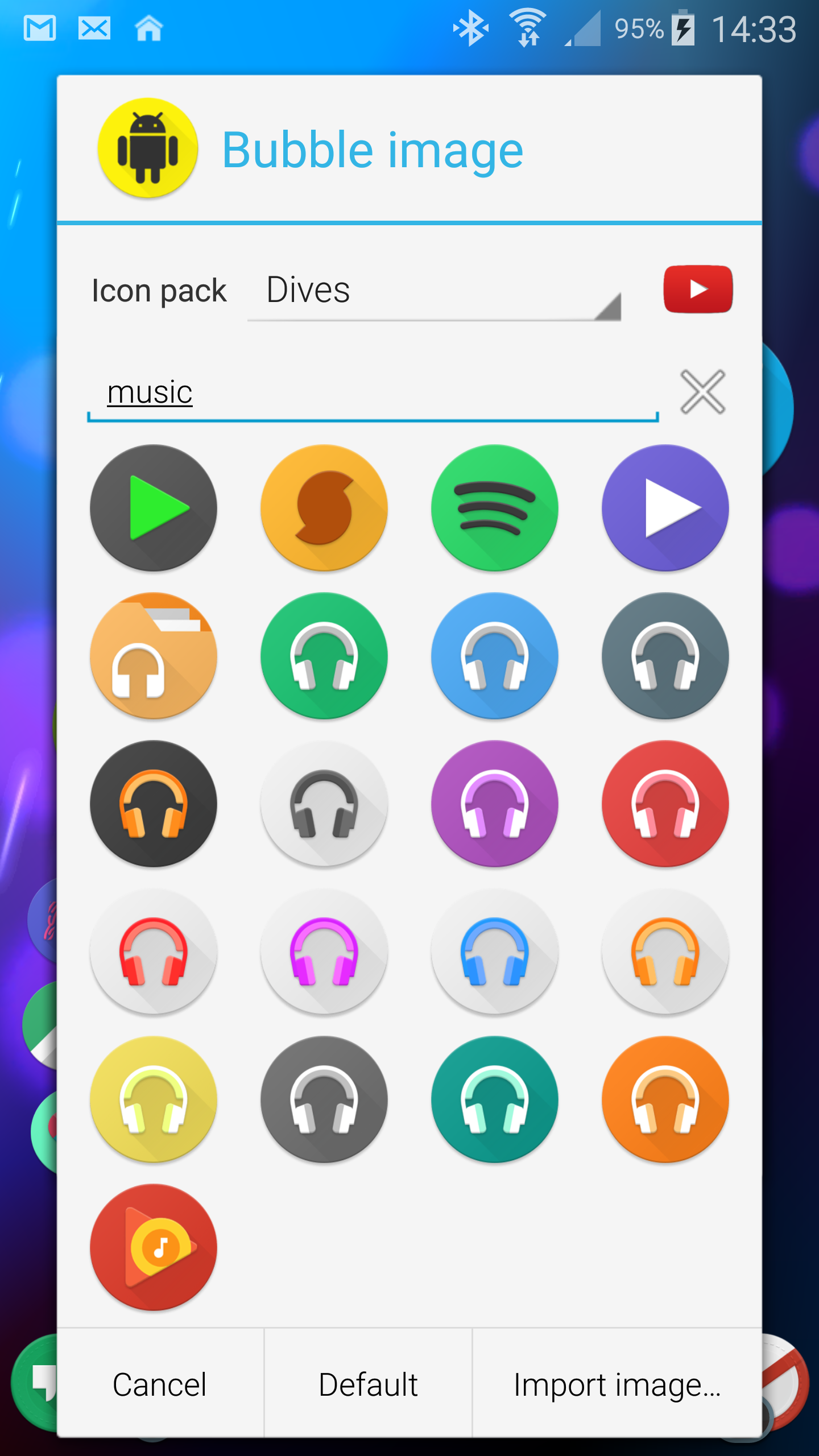
Task: Pick the purple background headphones icon
Action: 494,804
